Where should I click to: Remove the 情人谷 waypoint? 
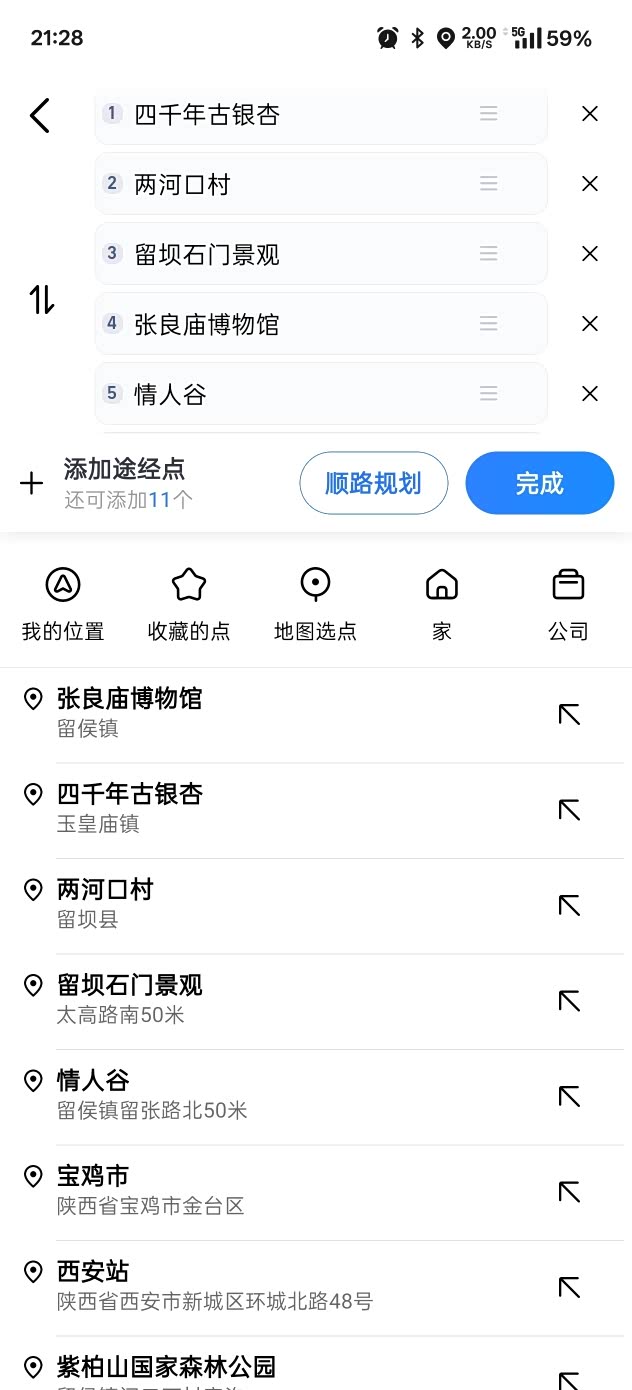point(590,394)
